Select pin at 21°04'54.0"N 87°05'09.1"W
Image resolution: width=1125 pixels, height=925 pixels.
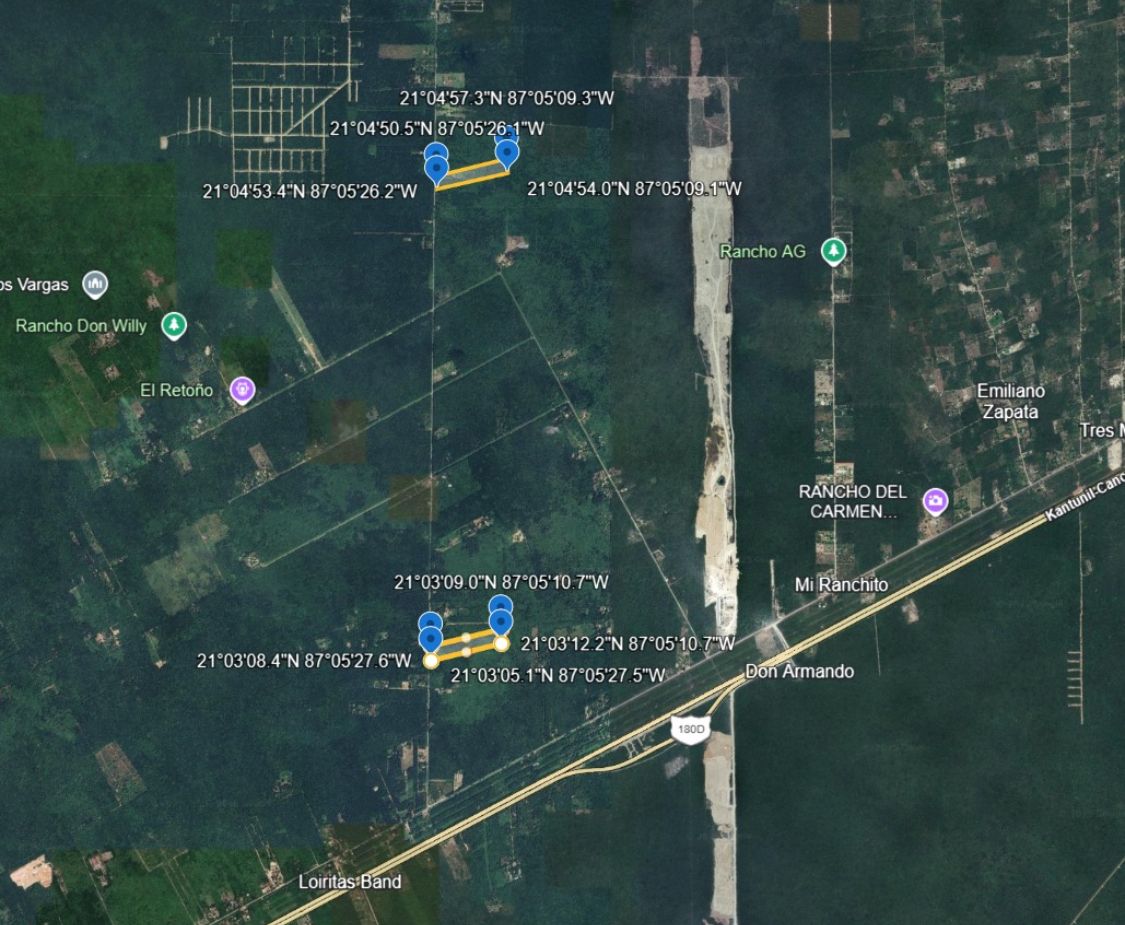click(x=508, y=153)
